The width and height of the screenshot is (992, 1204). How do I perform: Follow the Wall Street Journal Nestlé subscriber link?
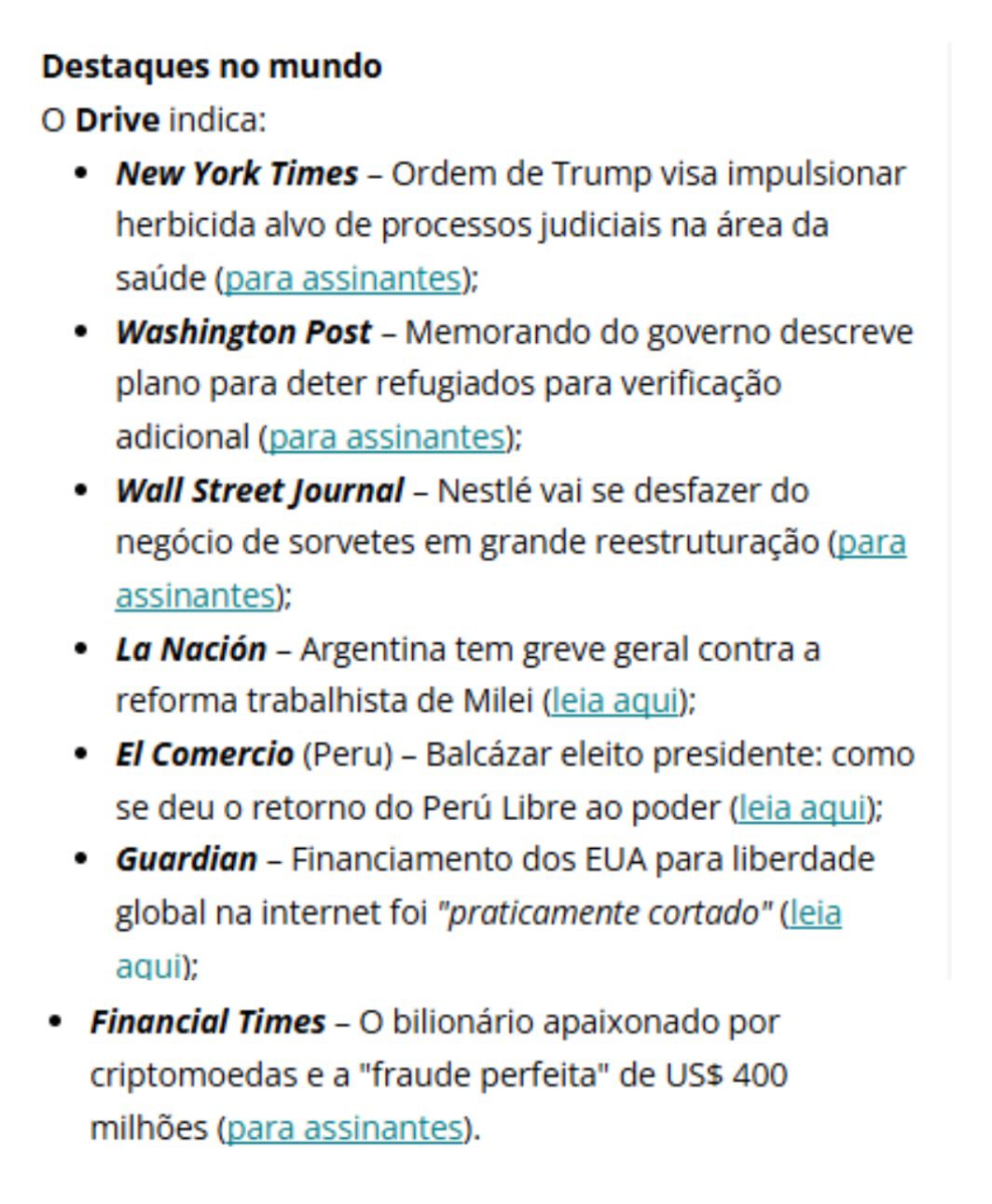[x=871, y=542]
